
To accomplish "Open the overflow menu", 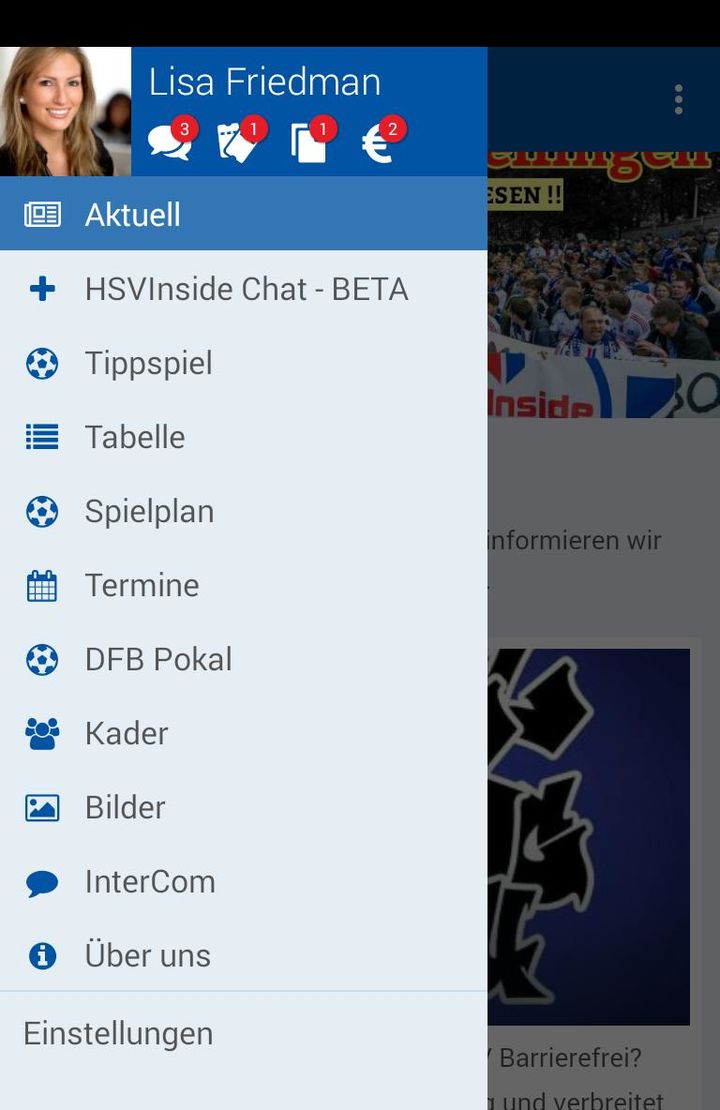I will tap(679, 99).
